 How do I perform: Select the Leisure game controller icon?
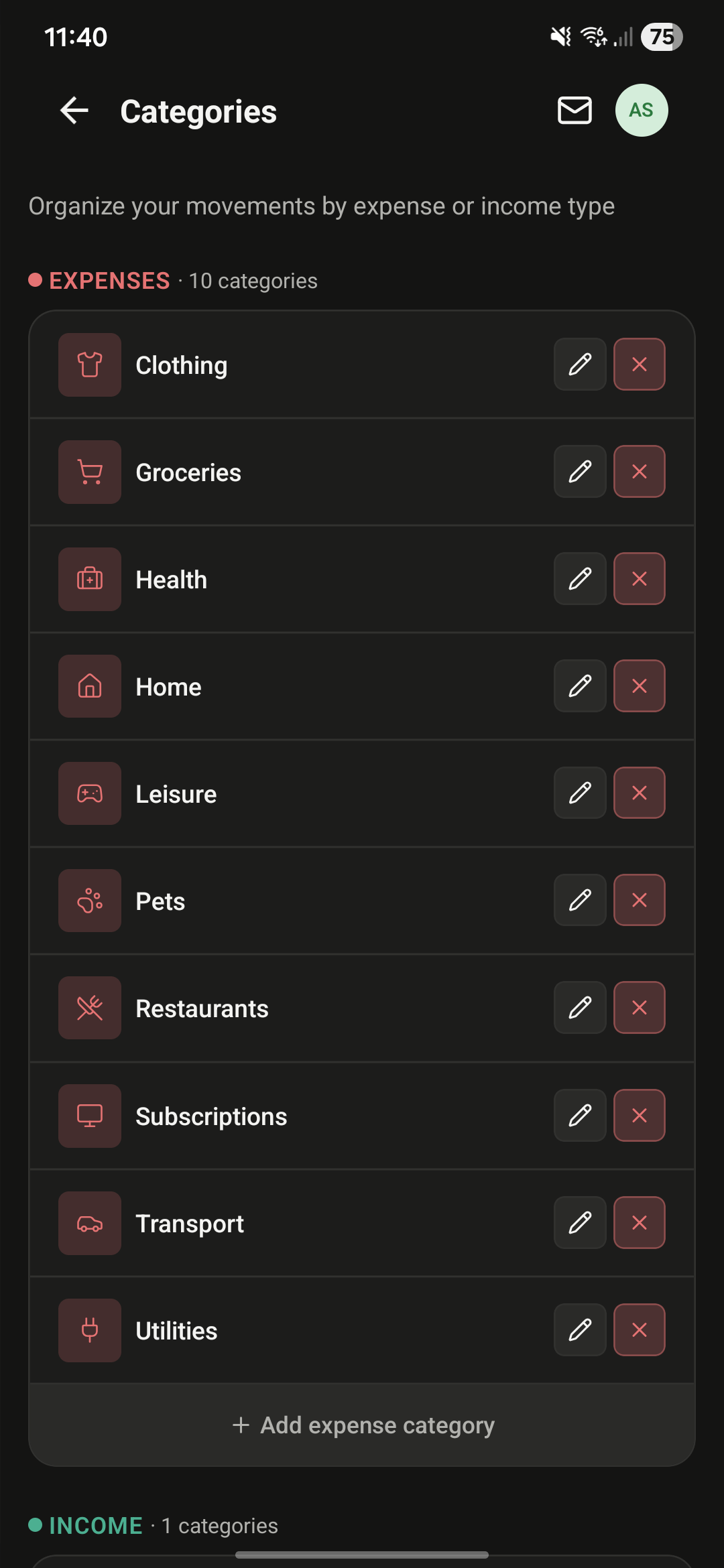89,793
